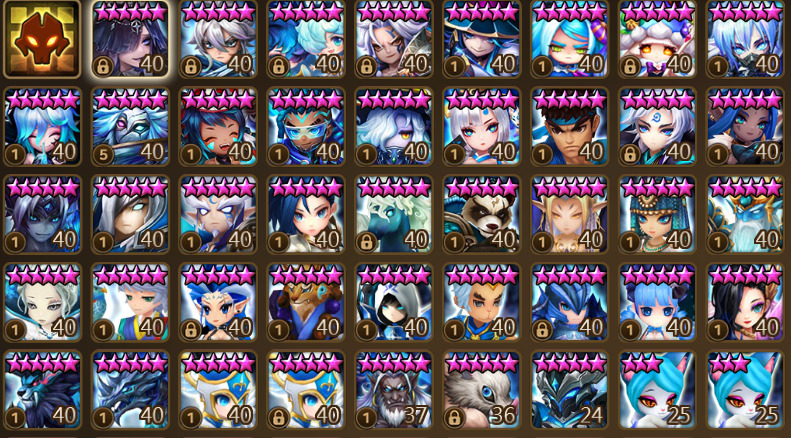Open the level 36 furry beast monster
This screenshot has height=438, width=791.
tap(482, 390)
